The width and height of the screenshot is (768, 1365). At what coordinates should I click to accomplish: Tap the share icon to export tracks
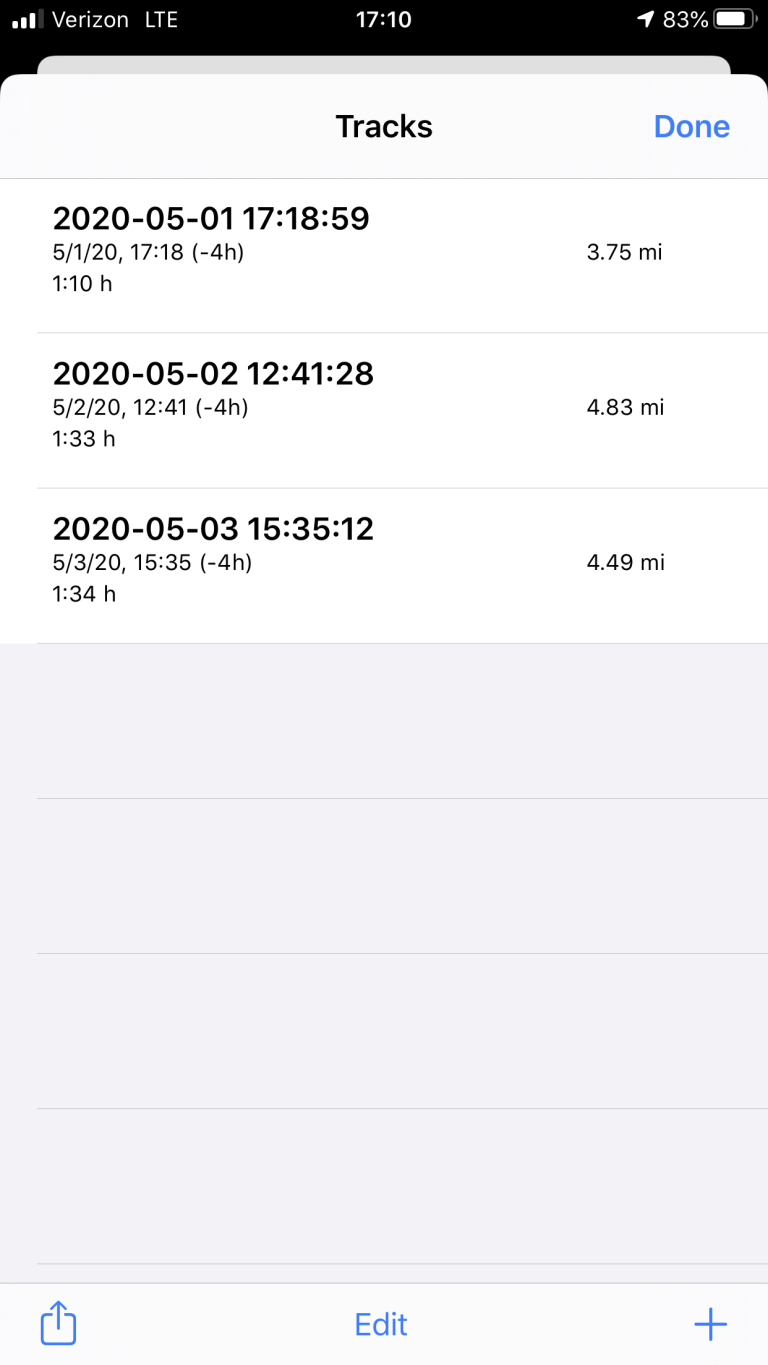coord(58,1323)
